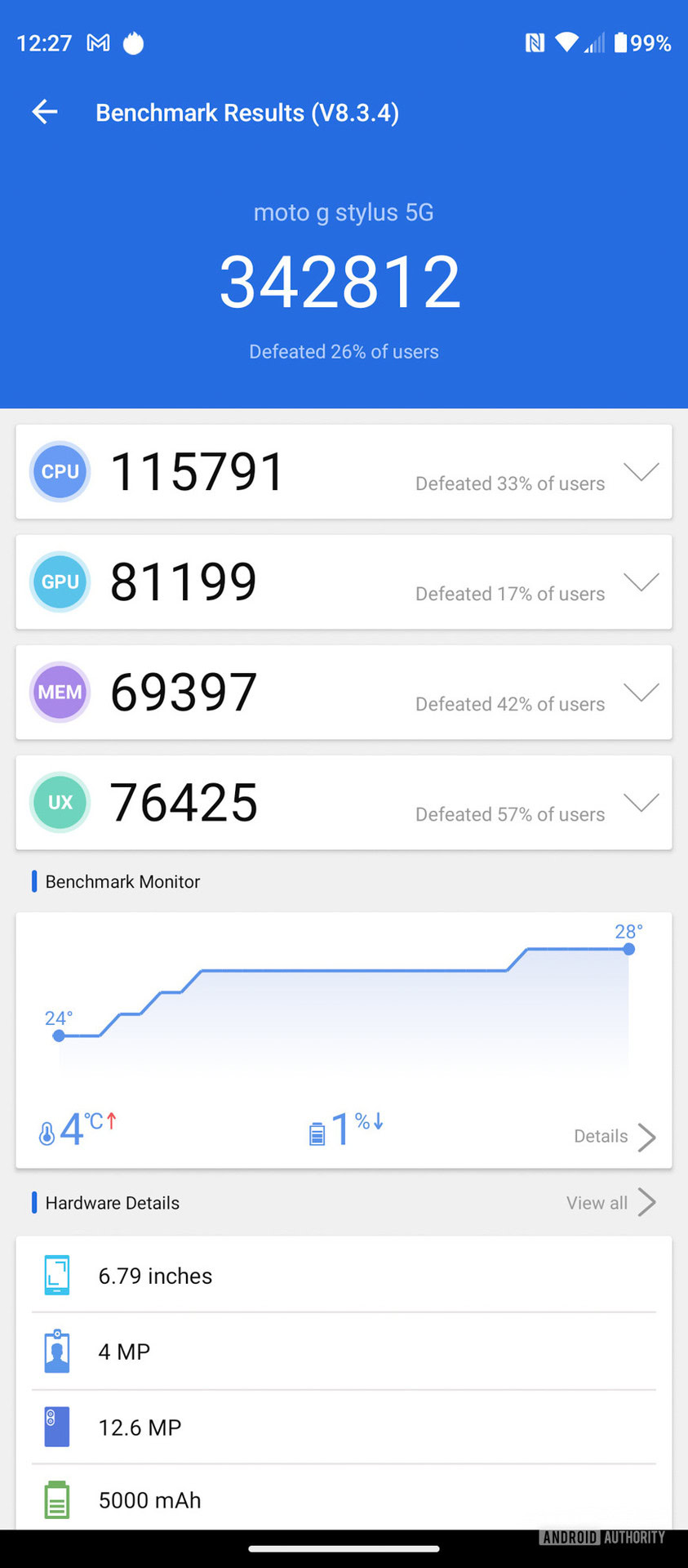Expand the MEM score card

point(641,693)
